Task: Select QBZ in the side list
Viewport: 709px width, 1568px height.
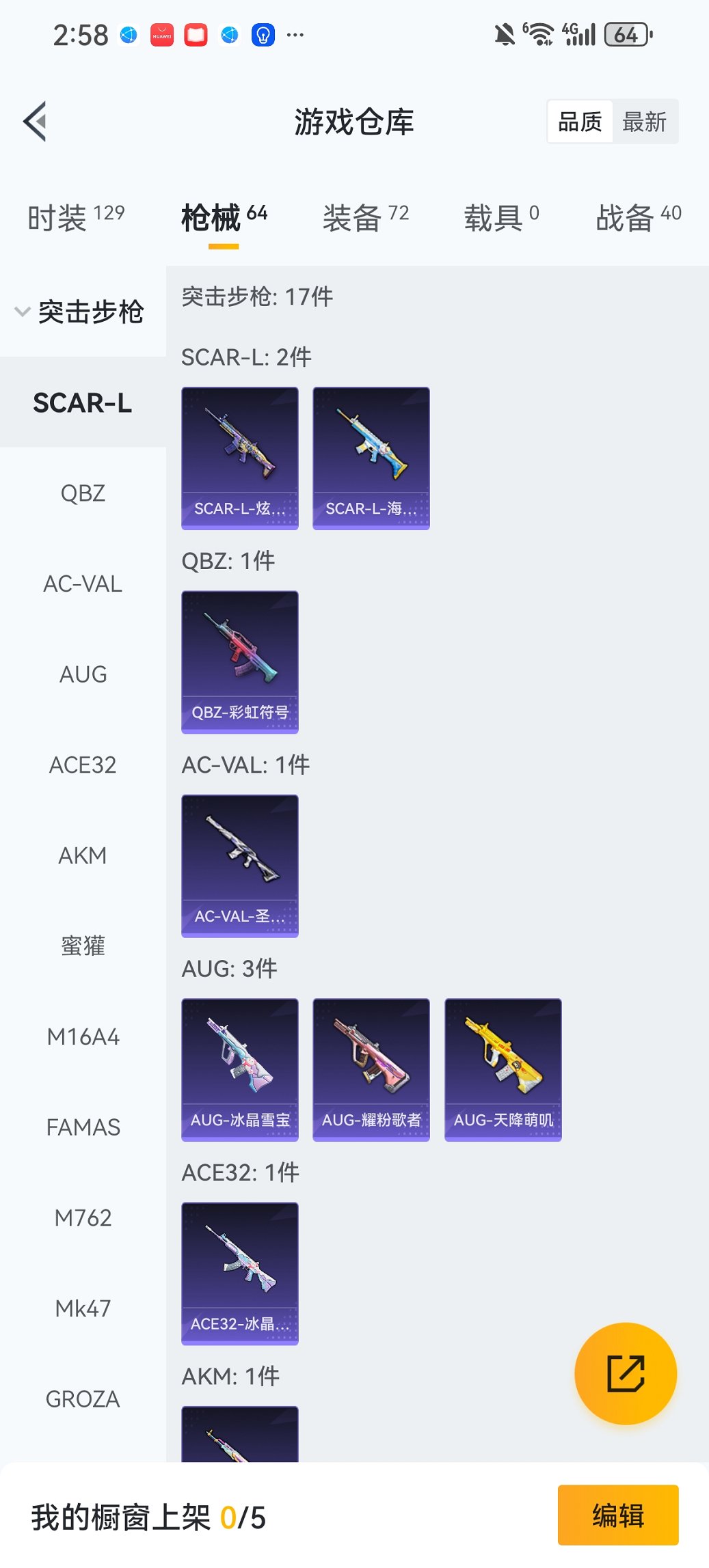Action: 83,493
